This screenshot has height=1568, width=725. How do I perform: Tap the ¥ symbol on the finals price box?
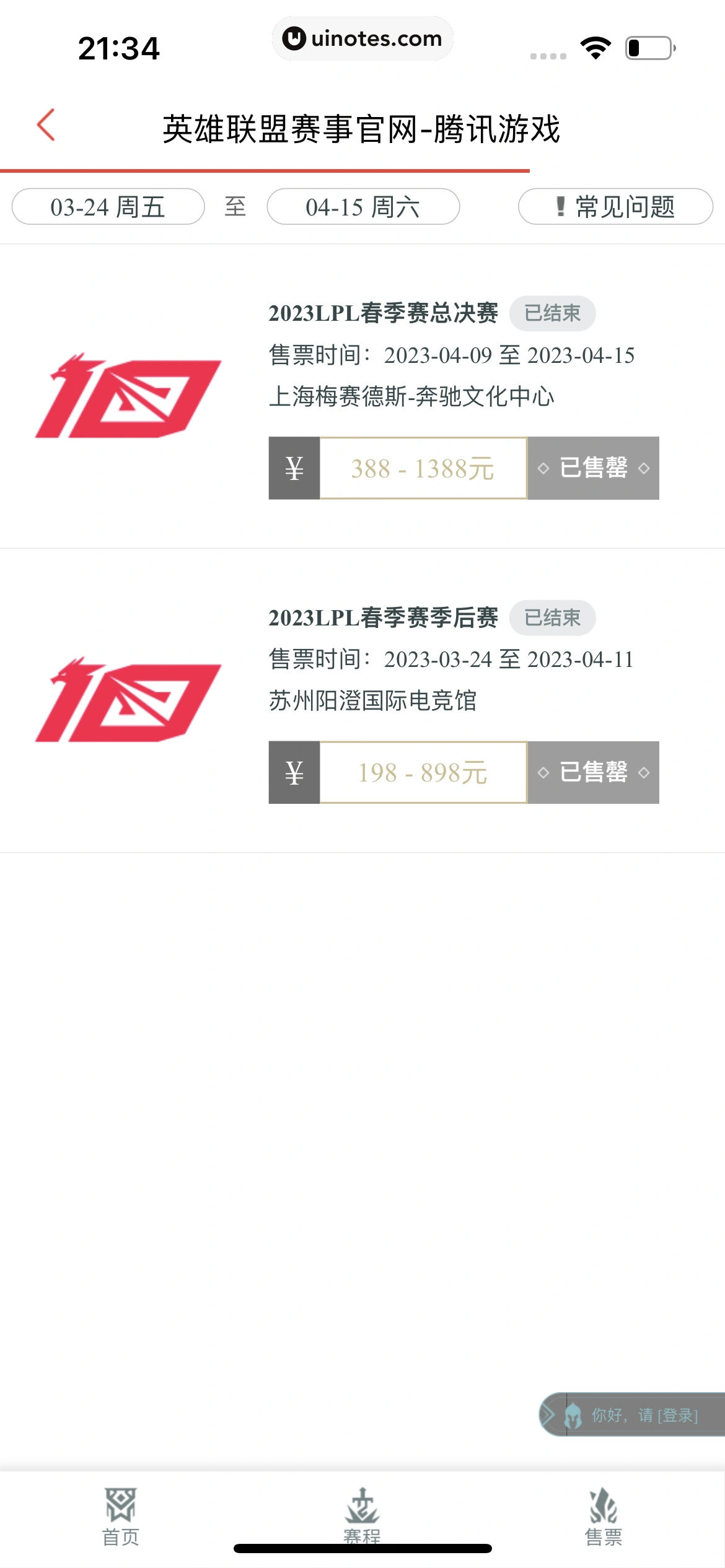(292, 468)
